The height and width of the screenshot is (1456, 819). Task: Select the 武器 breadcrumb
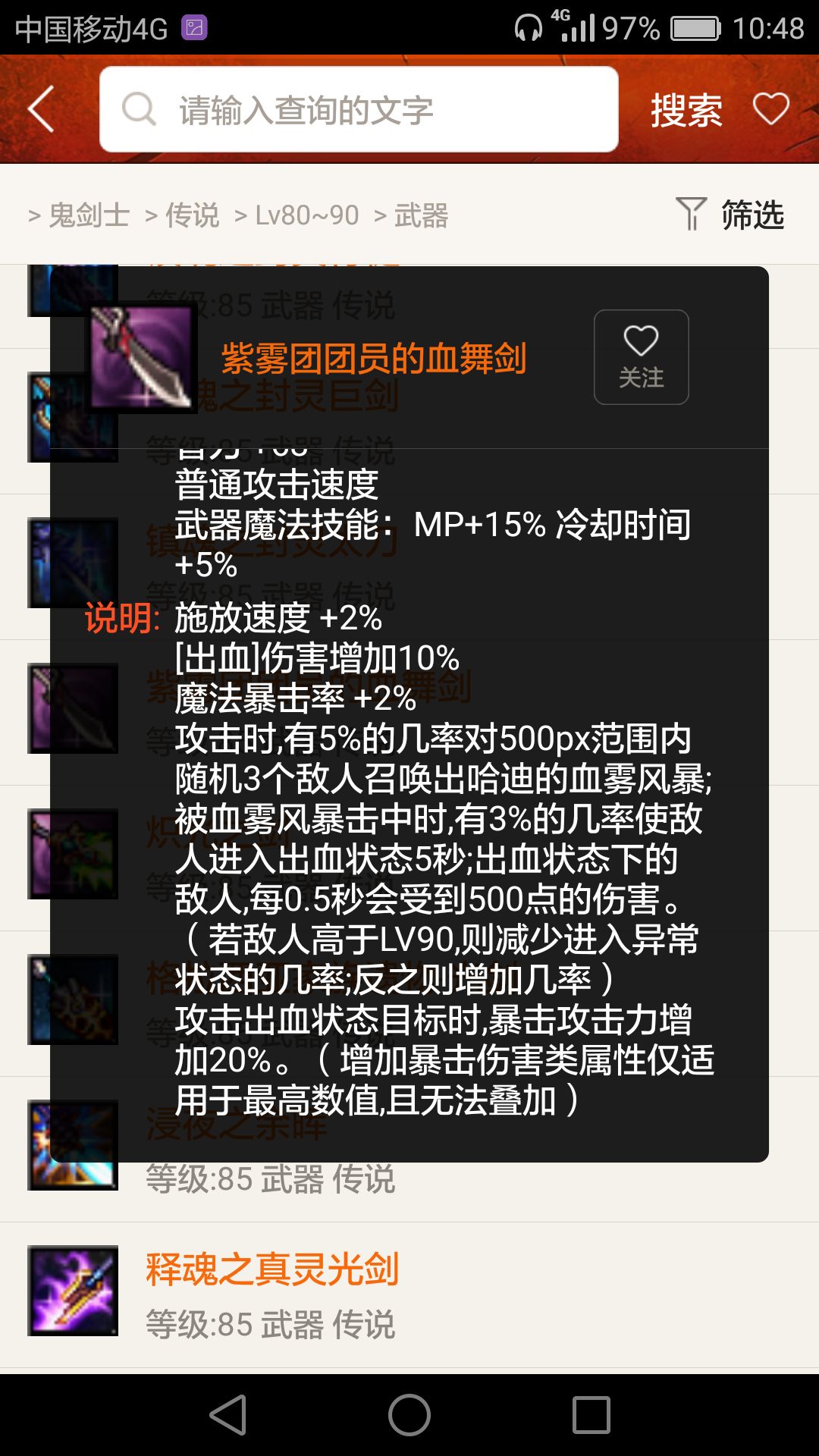tap(421, 215)
